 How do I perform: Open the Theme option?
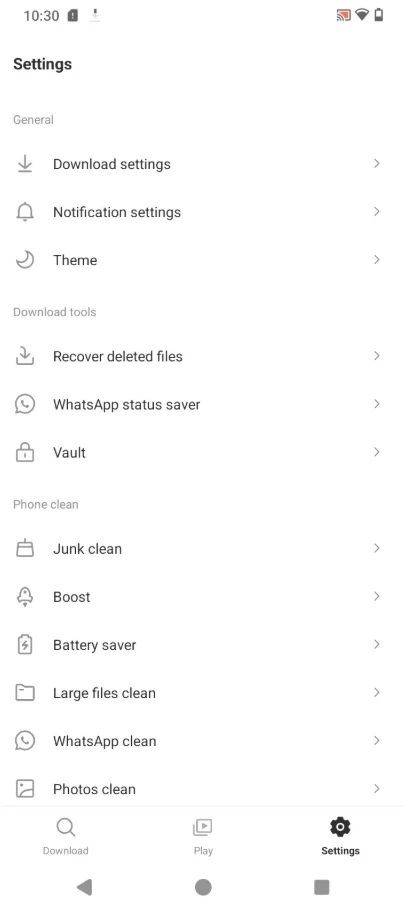pyautogui.click(x=202, y=260)
